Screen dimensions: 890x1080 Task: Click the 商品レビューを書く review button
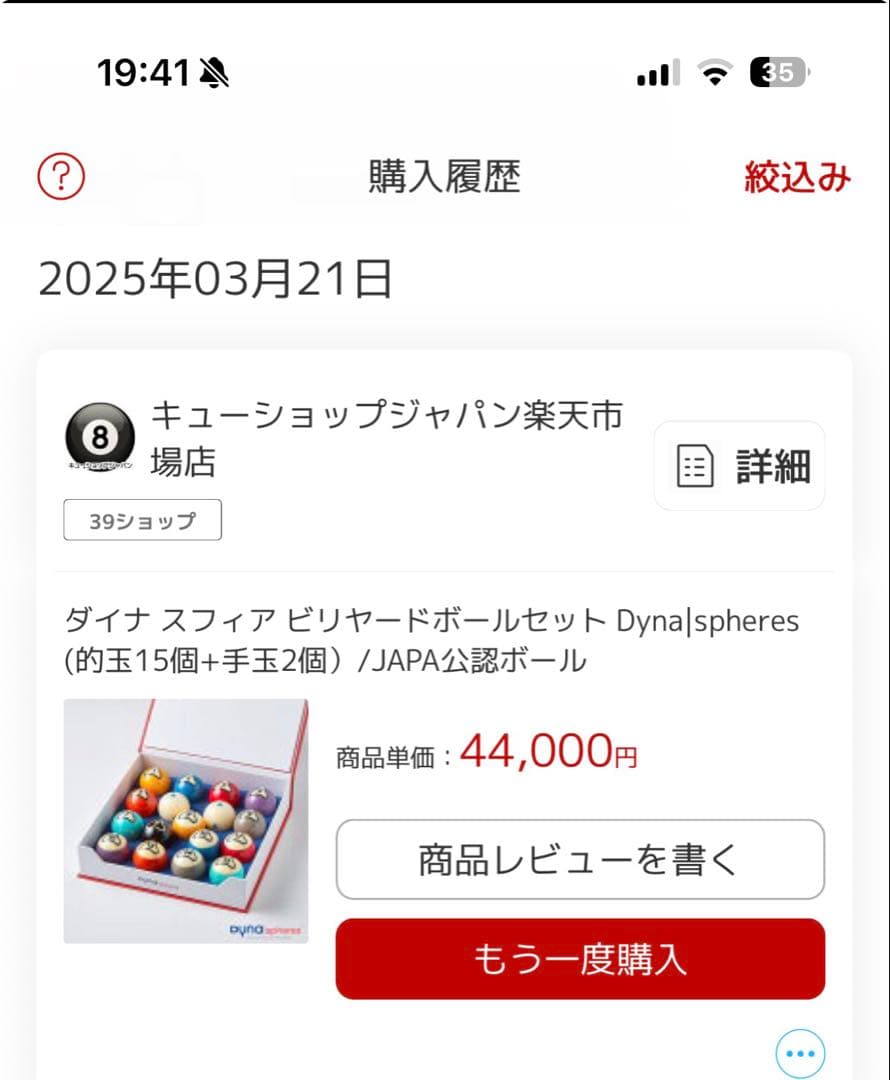581,859
